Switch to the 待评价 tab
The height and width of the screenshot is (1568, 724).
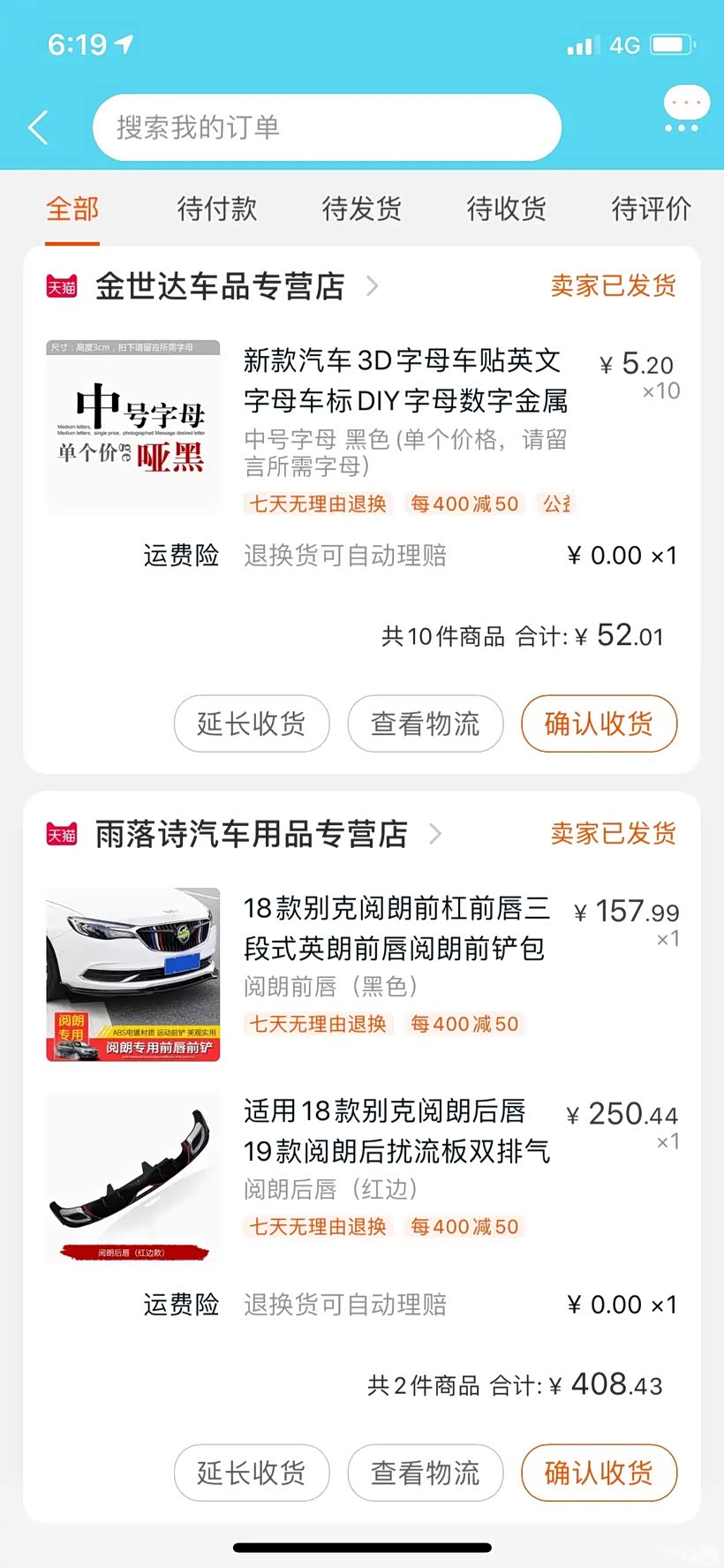point(651,209)
